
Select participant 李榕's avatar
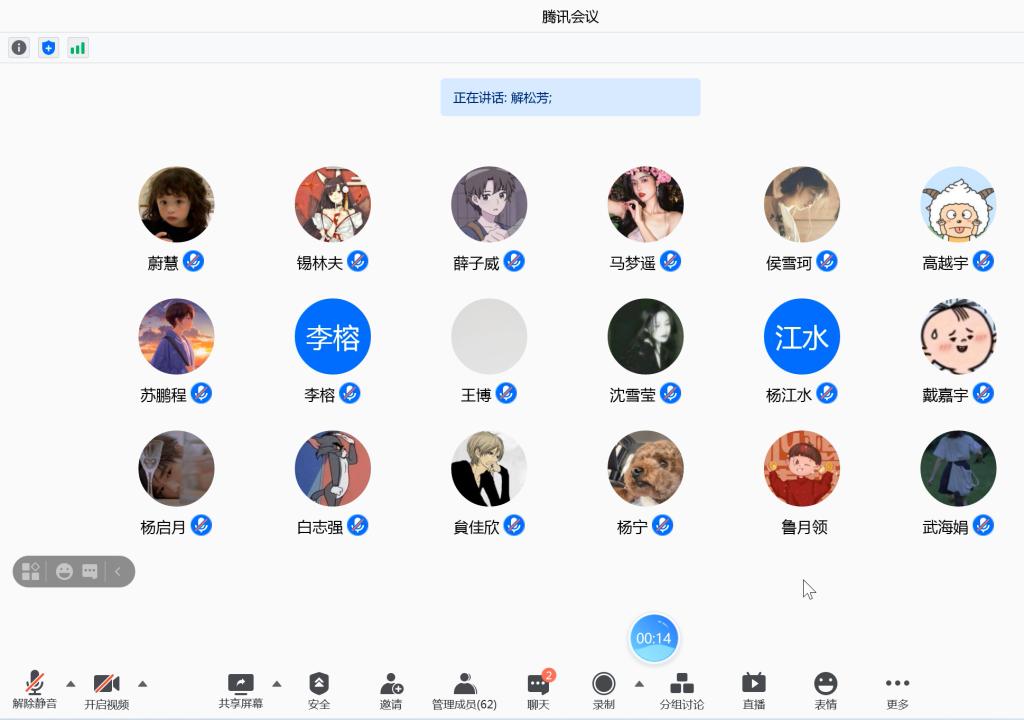pos(332,337)
